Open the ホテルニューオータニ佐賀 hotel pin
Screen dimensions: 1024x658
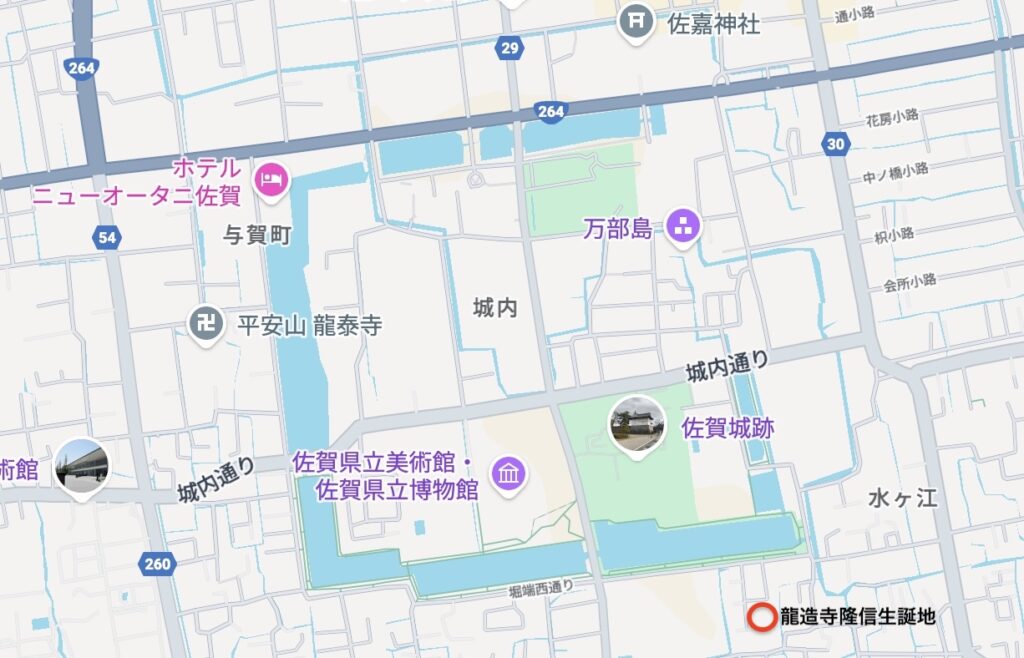coord(272,181)
